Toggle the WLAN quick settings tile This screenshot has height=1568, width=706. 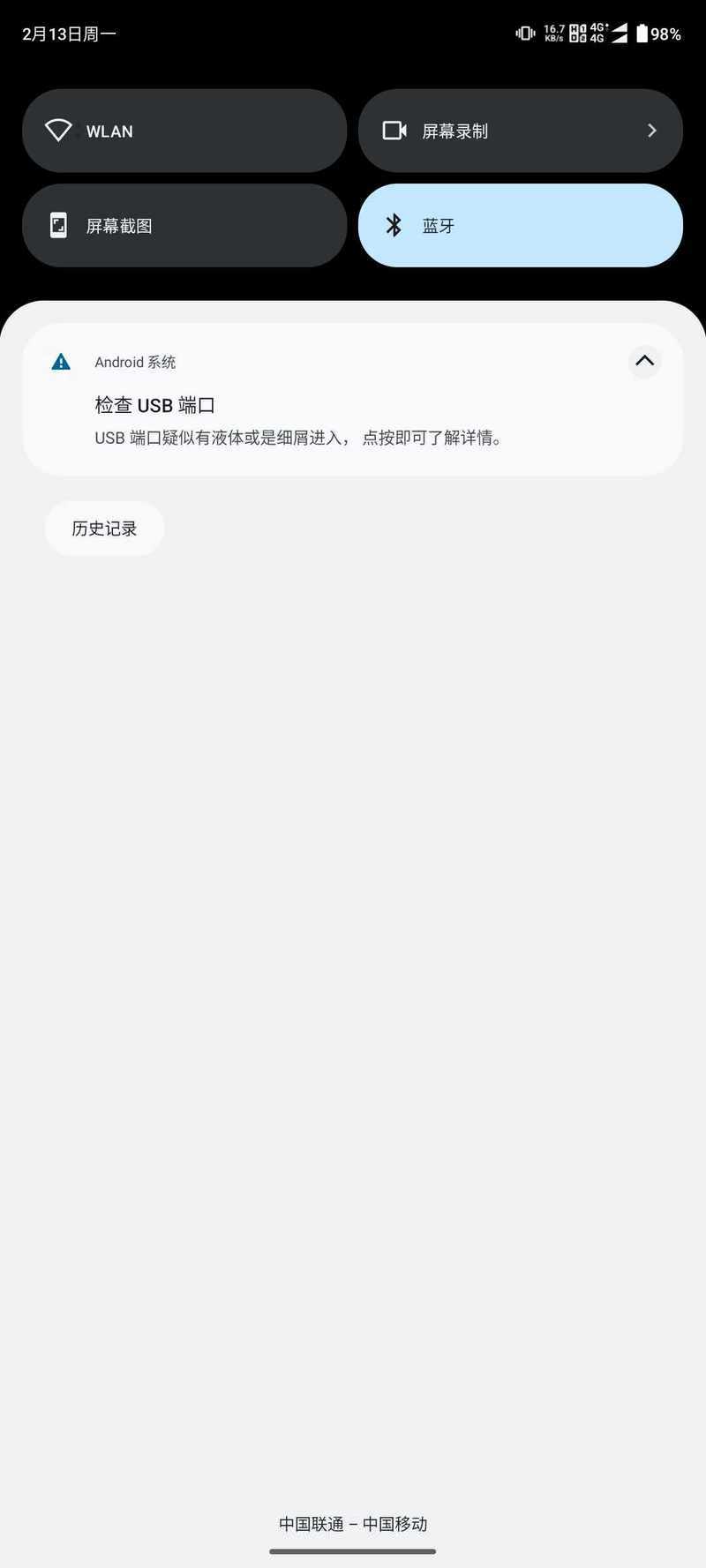tap(184, 131)
